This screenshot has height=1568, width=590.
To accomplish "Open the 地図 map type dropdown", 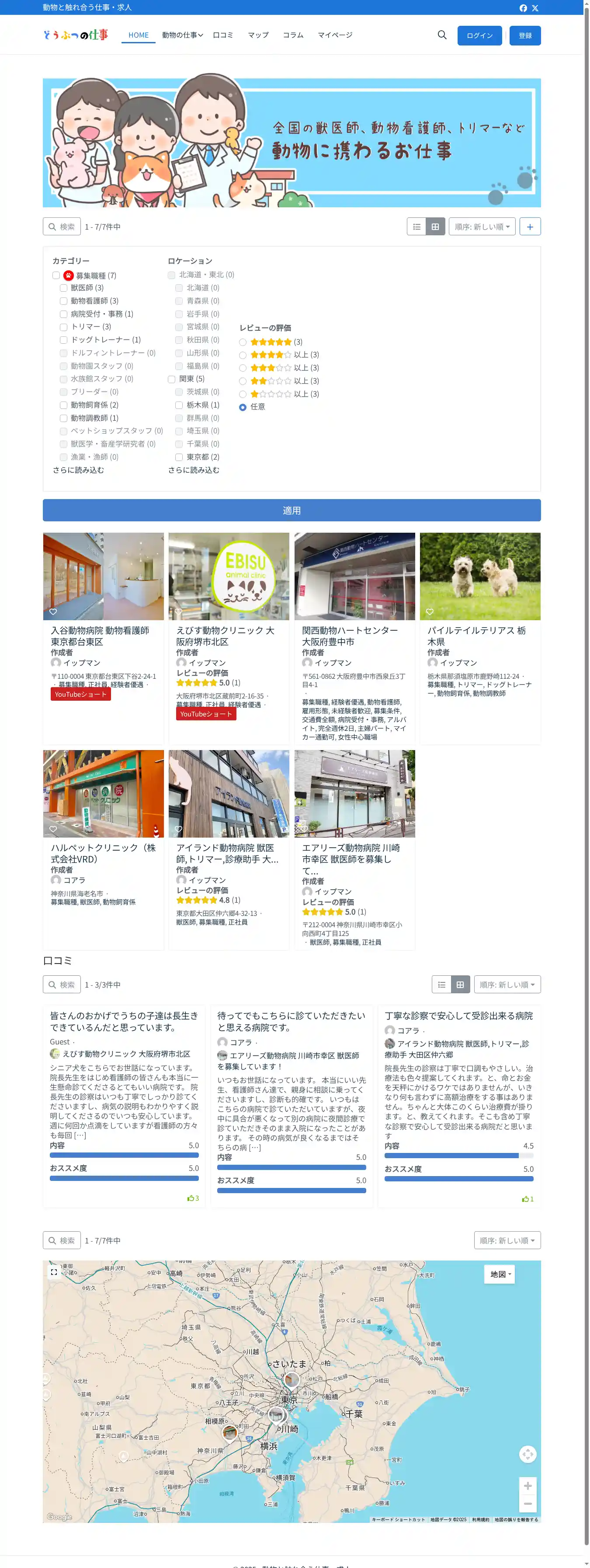I will click(500, 1274).
